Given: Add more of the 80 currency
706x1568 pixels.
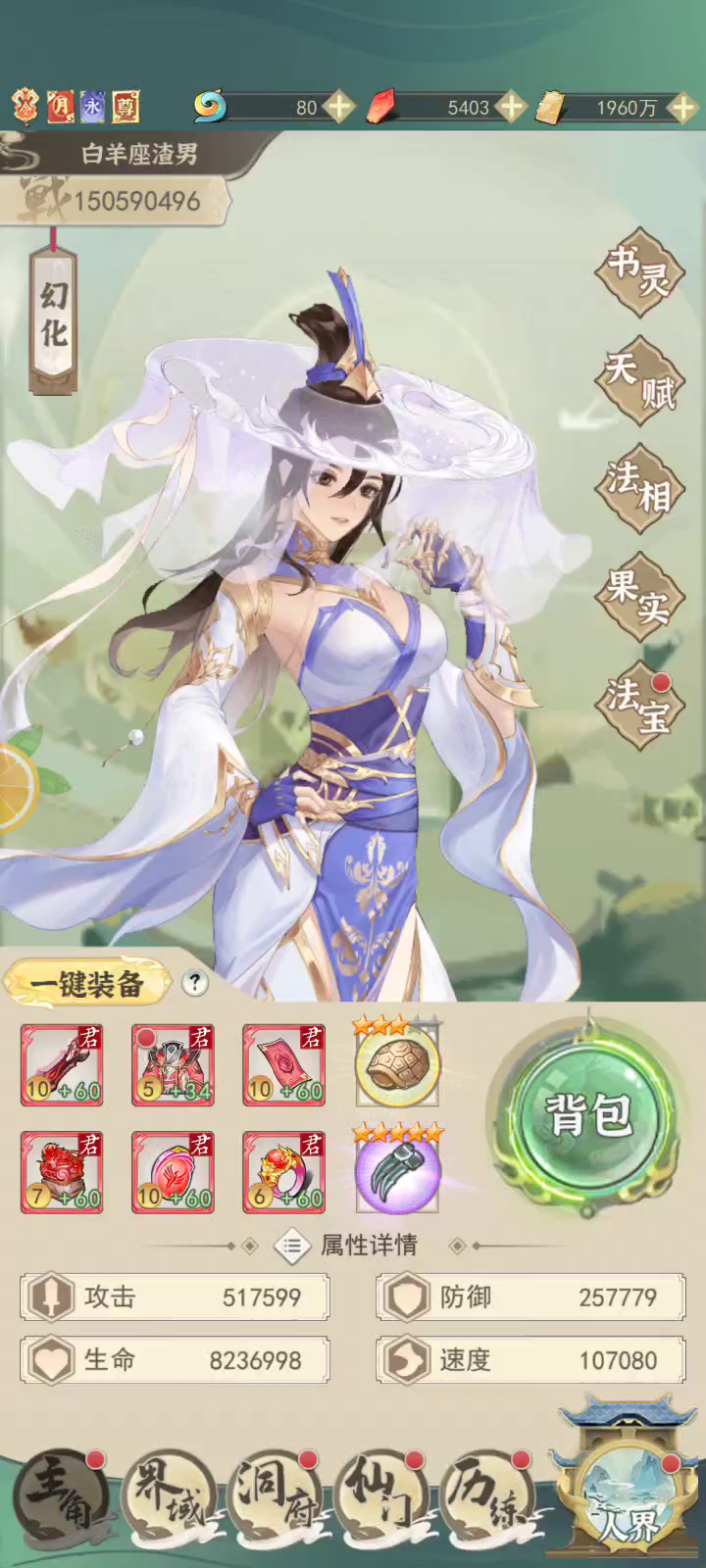Looking at the screenshot, I should (338, 107).
